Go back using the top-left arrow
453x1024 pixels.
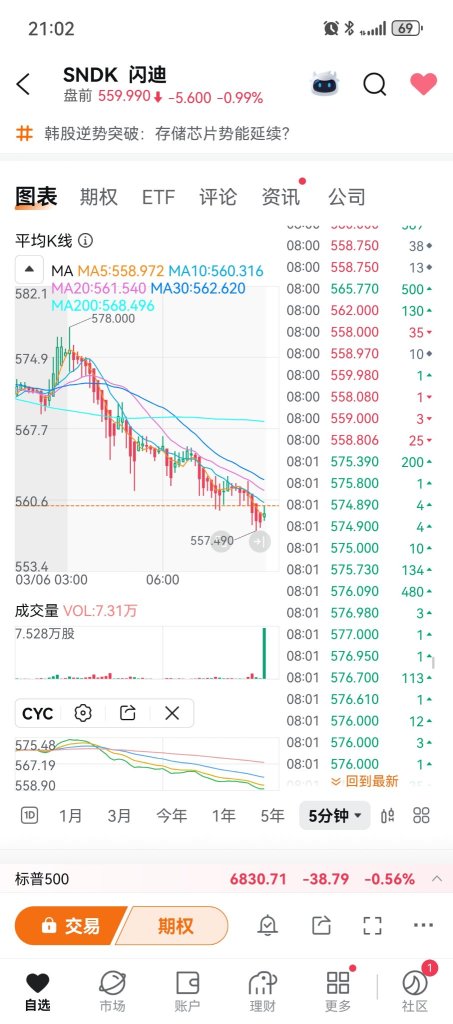23,84
